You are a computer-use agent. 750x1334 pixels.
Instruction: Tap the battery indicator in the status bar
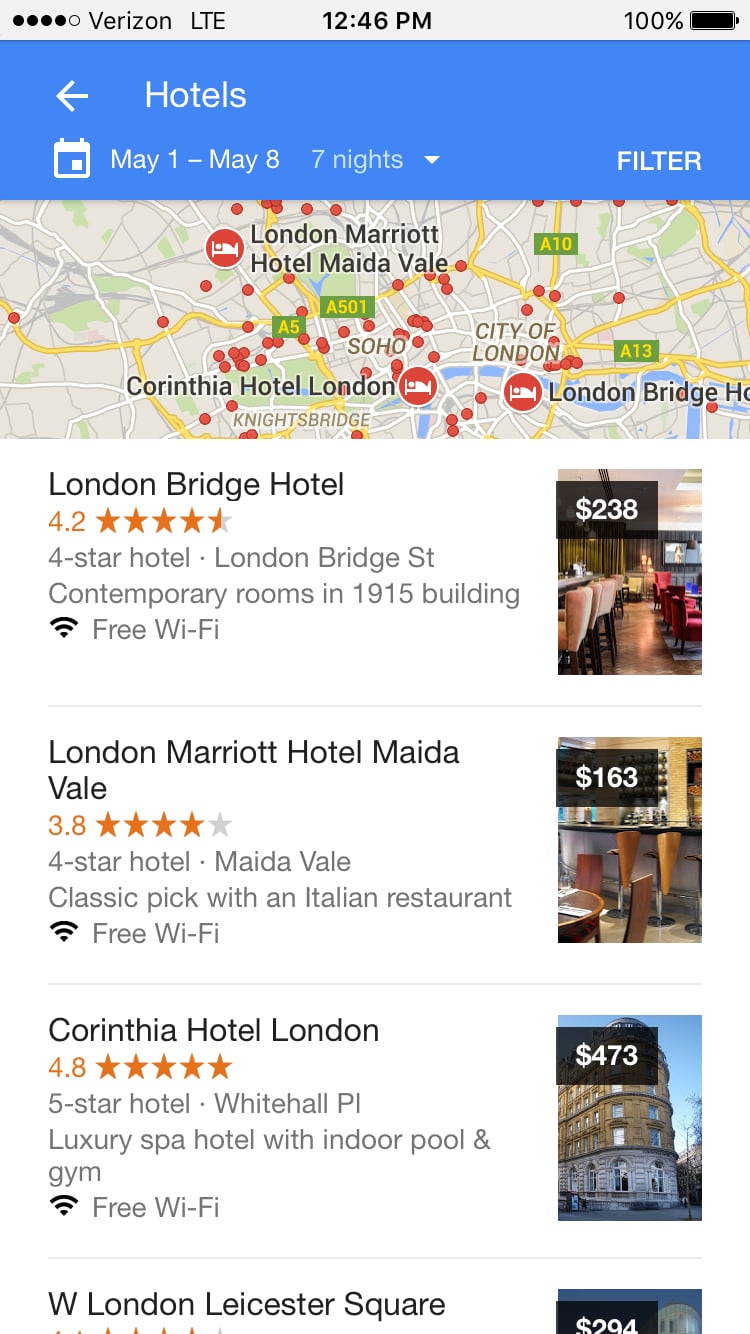pyautogui.click(x=712, y=19)
